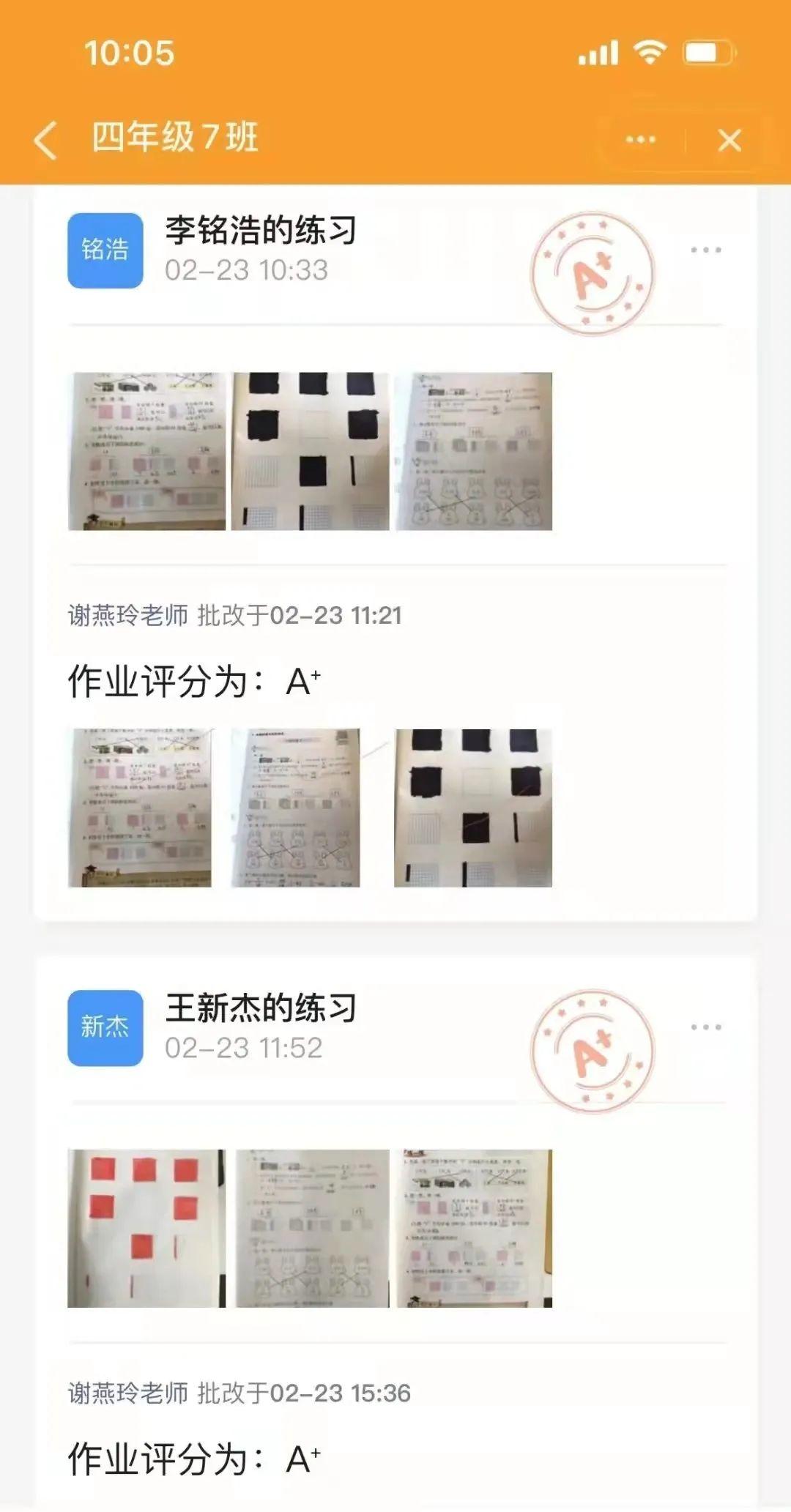View 王新杰's third worksheet photo

click(475, 1228)
